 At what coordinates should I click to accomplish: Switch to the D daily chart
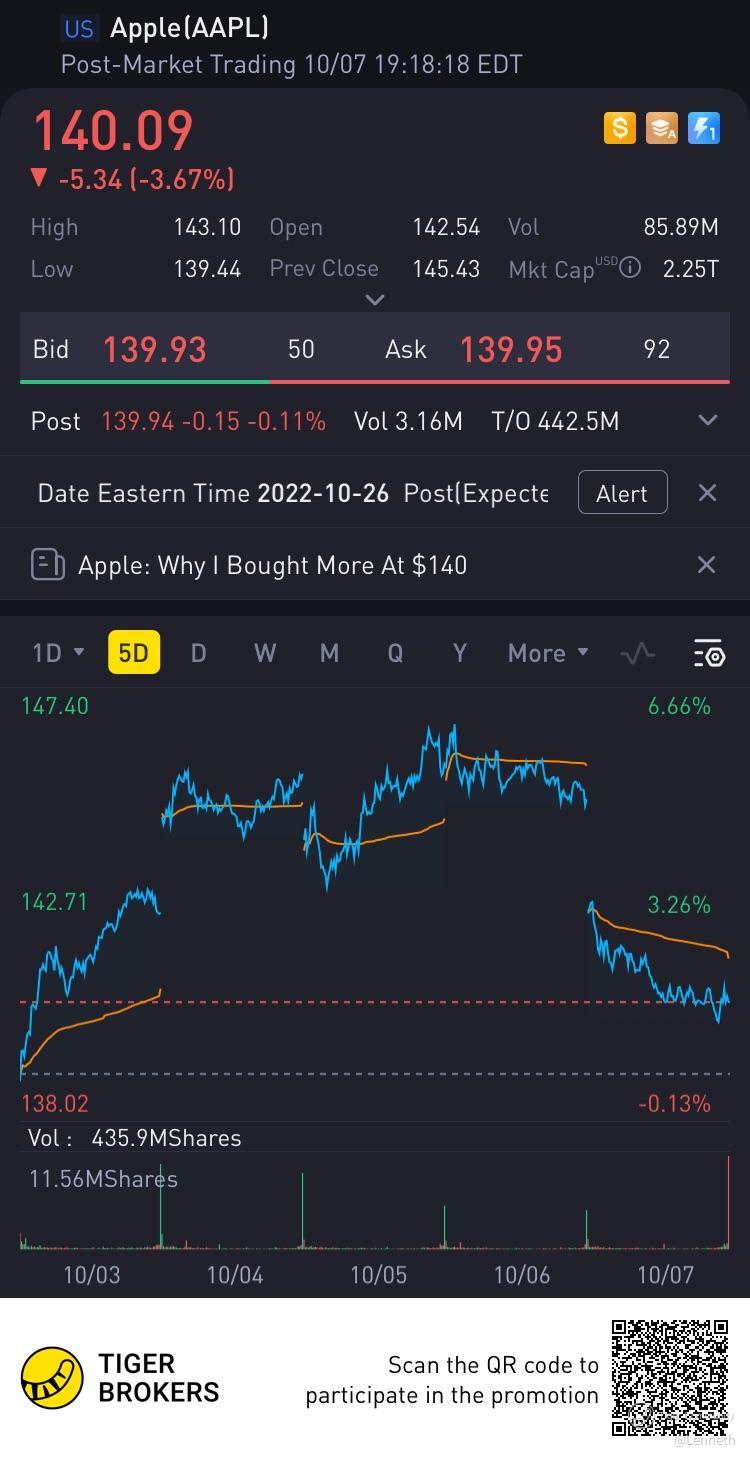click(x=198, y=653)
